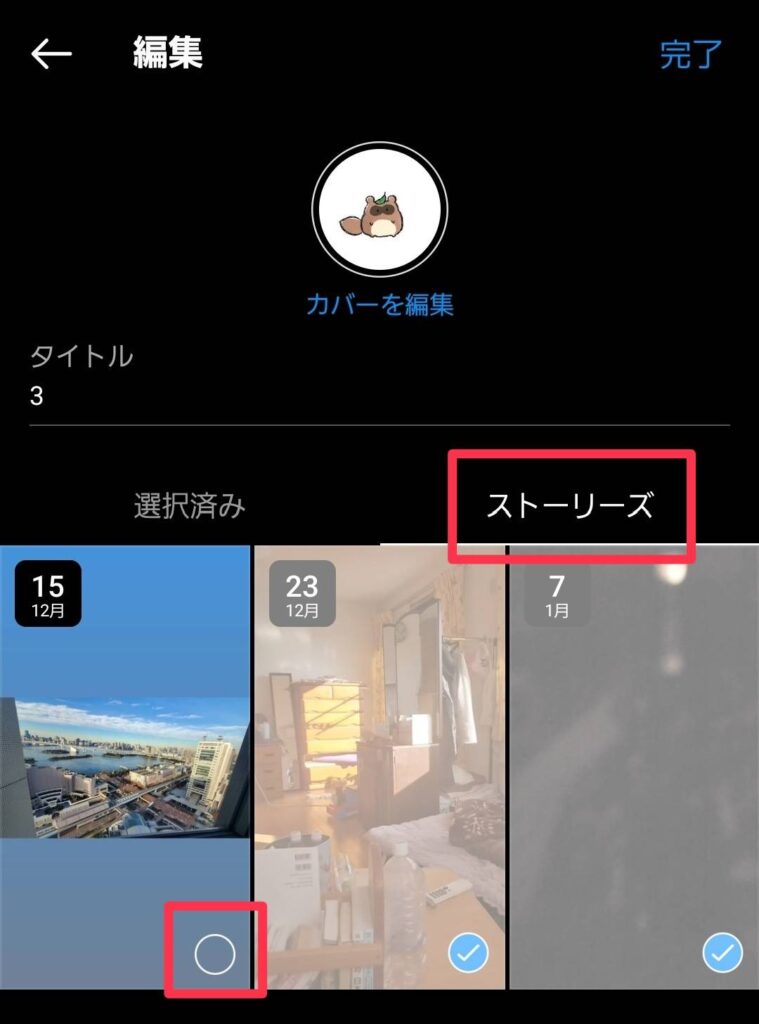Switch to the ストーリーズ tab
Screen dimensions: 759x1024
click(570, 506)
